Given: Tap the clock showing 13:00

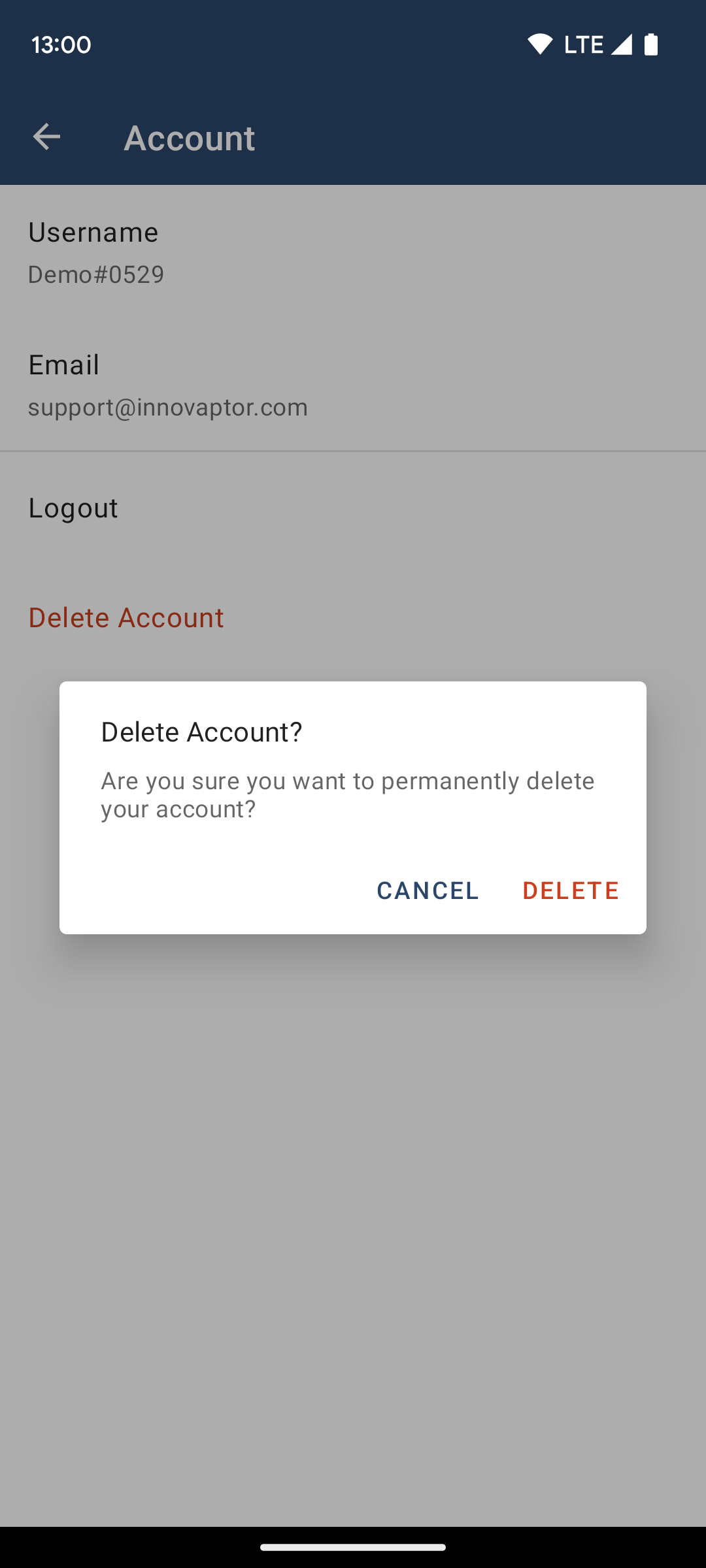Looking at the screenshot, I should coord(61,44).
